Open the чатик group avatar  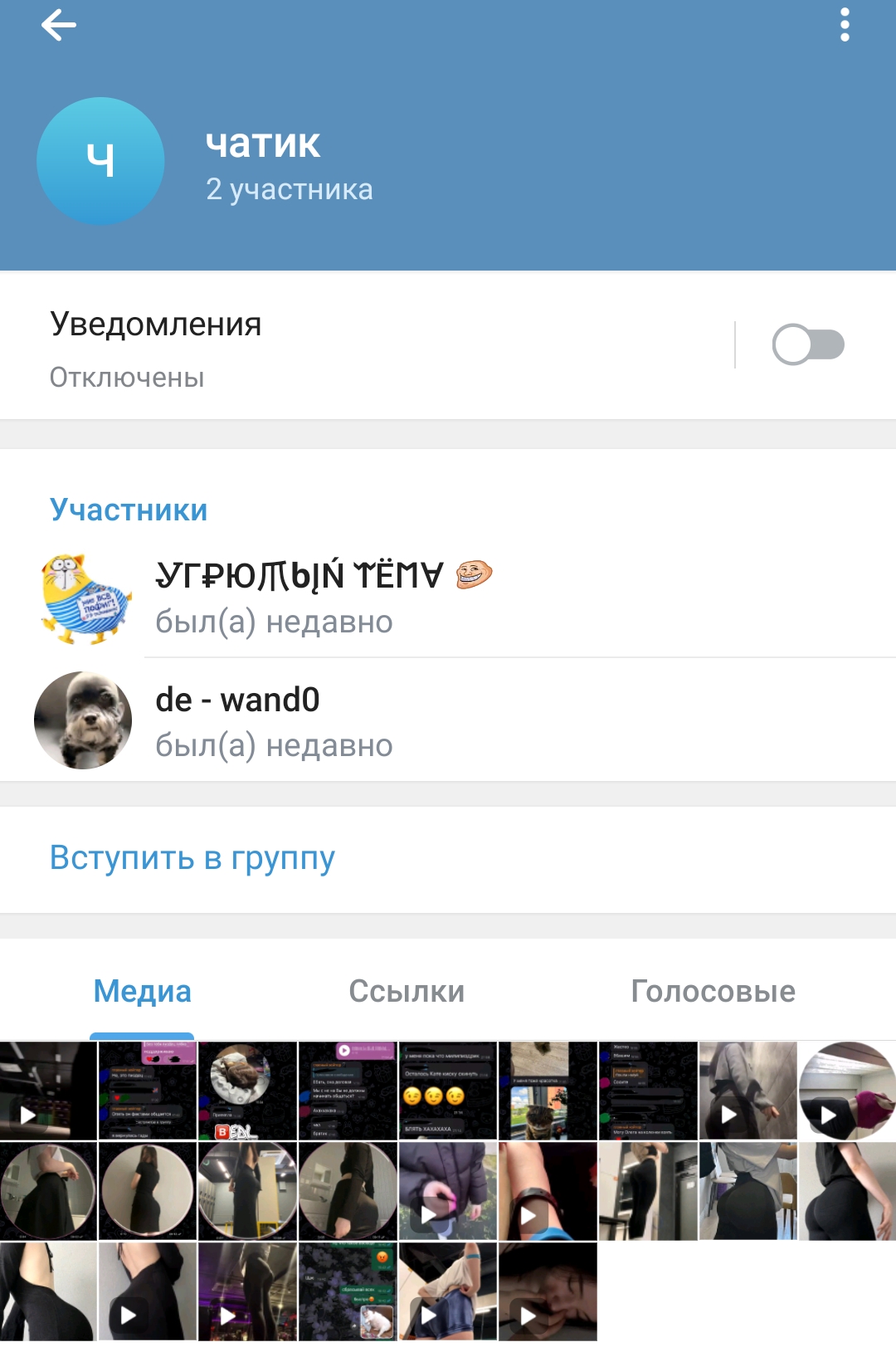[100, 161]
